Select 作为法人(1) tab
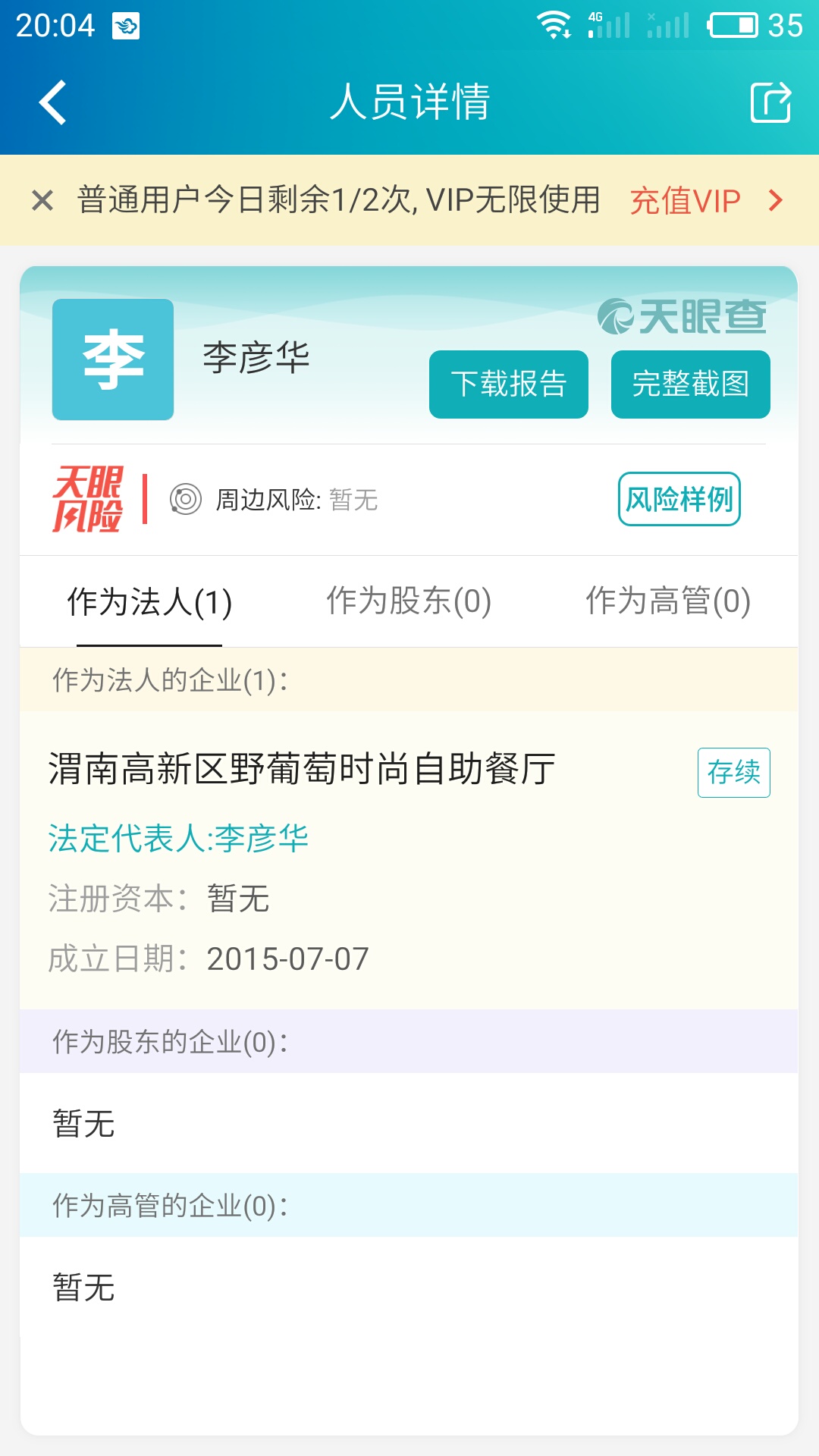This screenshot has height=1456, width=819. [x=149, y=603]
